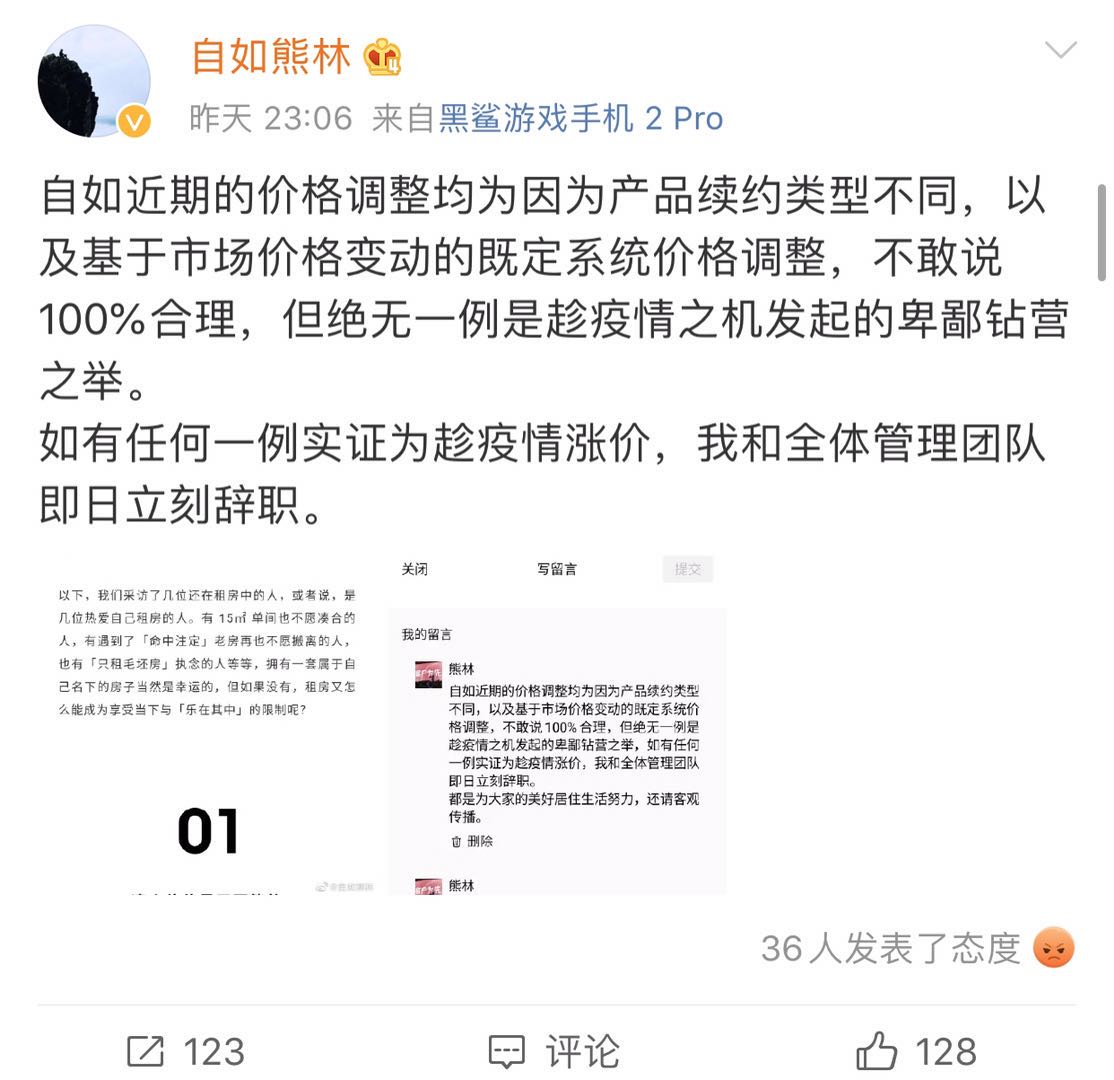The width and height of the screenshot is (1114, 1080).
Task: Open the 自如熊林 username link
Action: (271, 56)
